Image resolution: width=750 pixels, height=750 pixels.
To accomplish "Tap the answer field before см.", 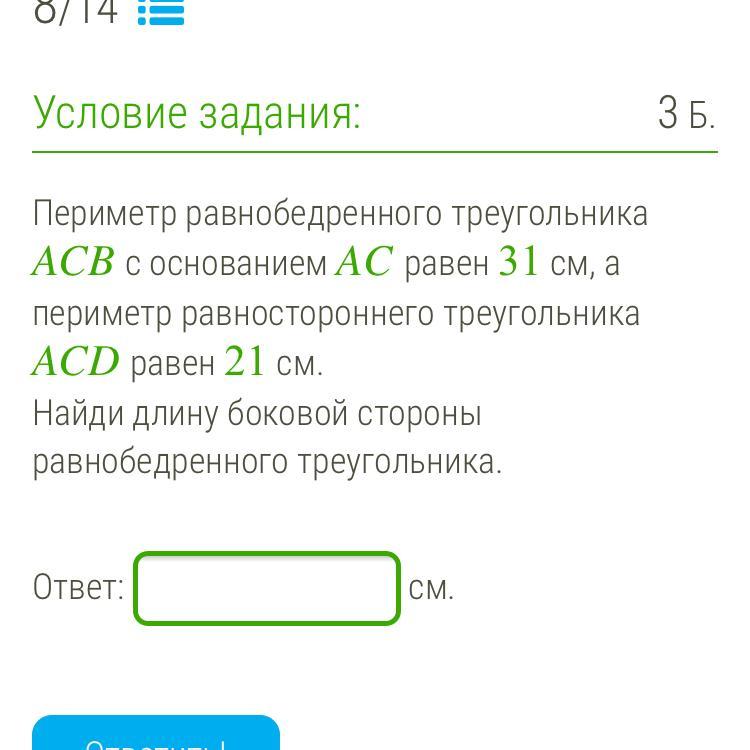I will coord(267,588).
